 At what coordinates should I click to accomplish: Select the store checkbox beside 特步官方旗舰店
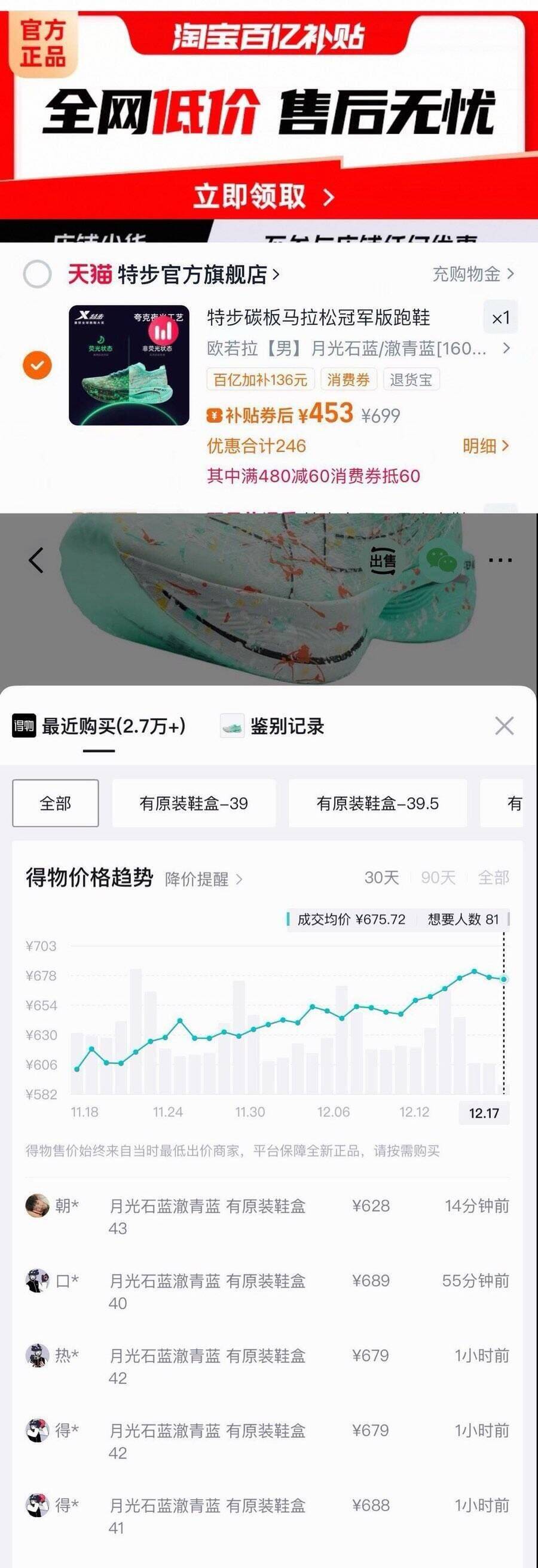click(38, 274)
